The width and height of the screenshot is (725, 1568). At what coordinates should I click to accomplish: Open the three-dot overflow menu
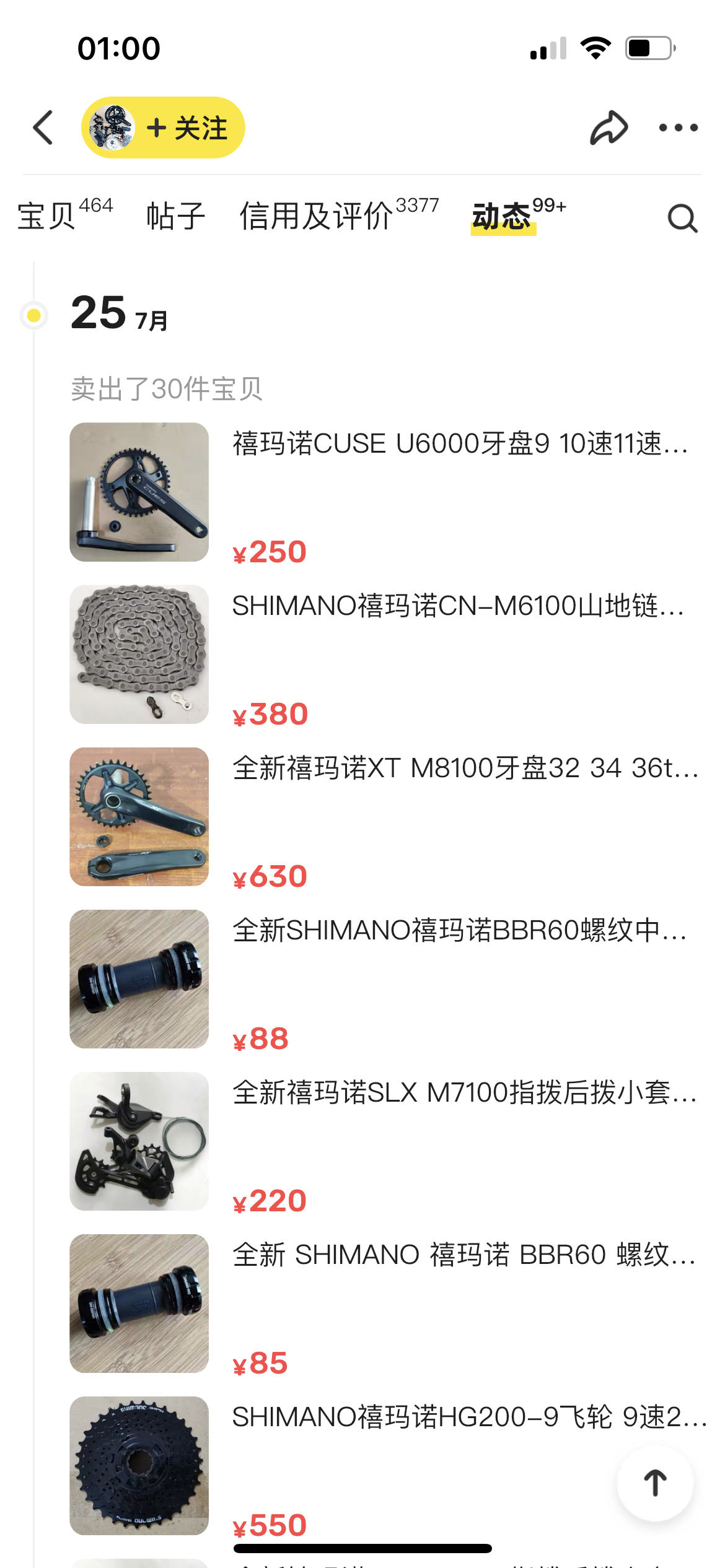click(678, 128)
